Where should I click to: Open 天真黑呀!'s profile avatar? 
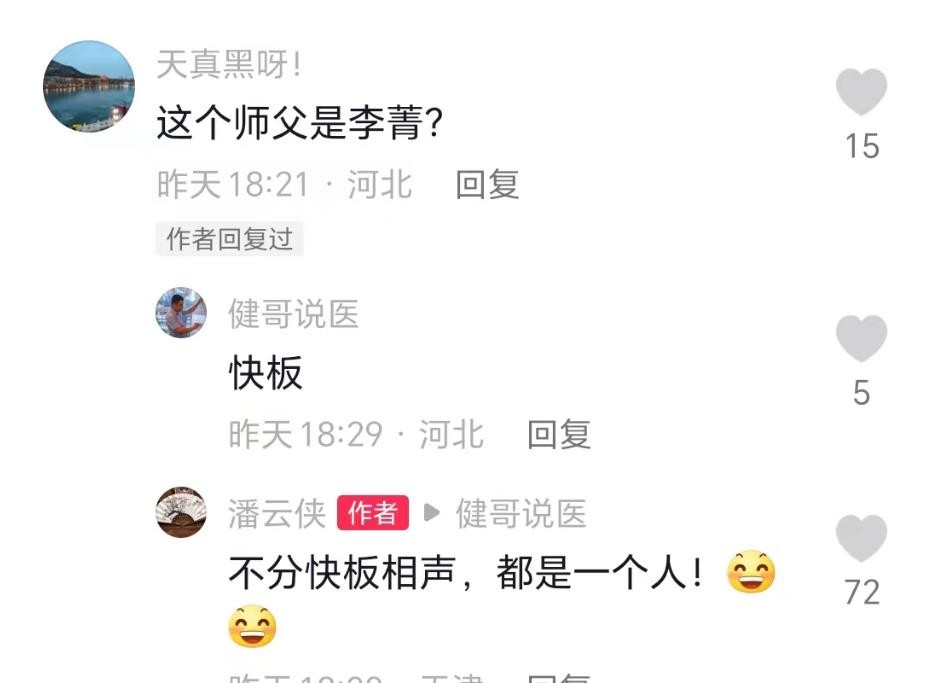(x=89, y=87)
